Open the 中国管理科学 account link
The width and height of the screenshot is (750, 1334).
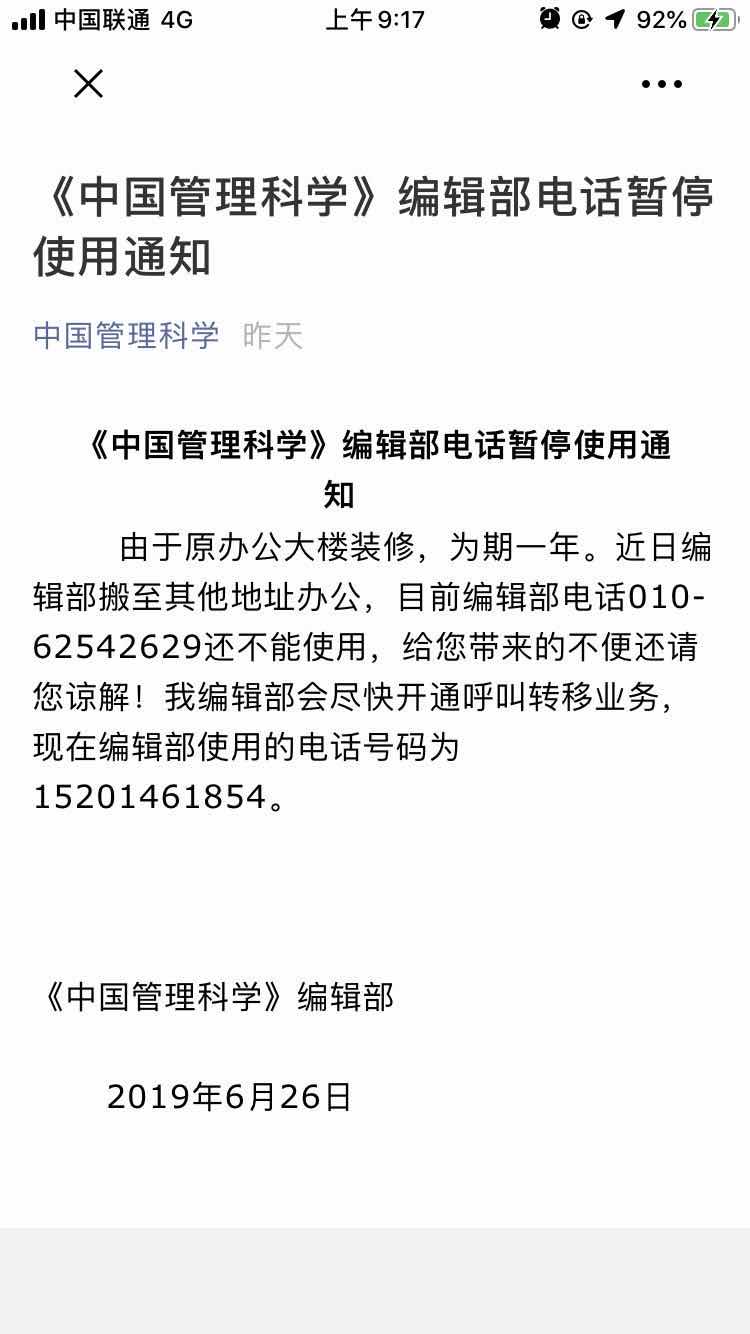coord(126,336)
